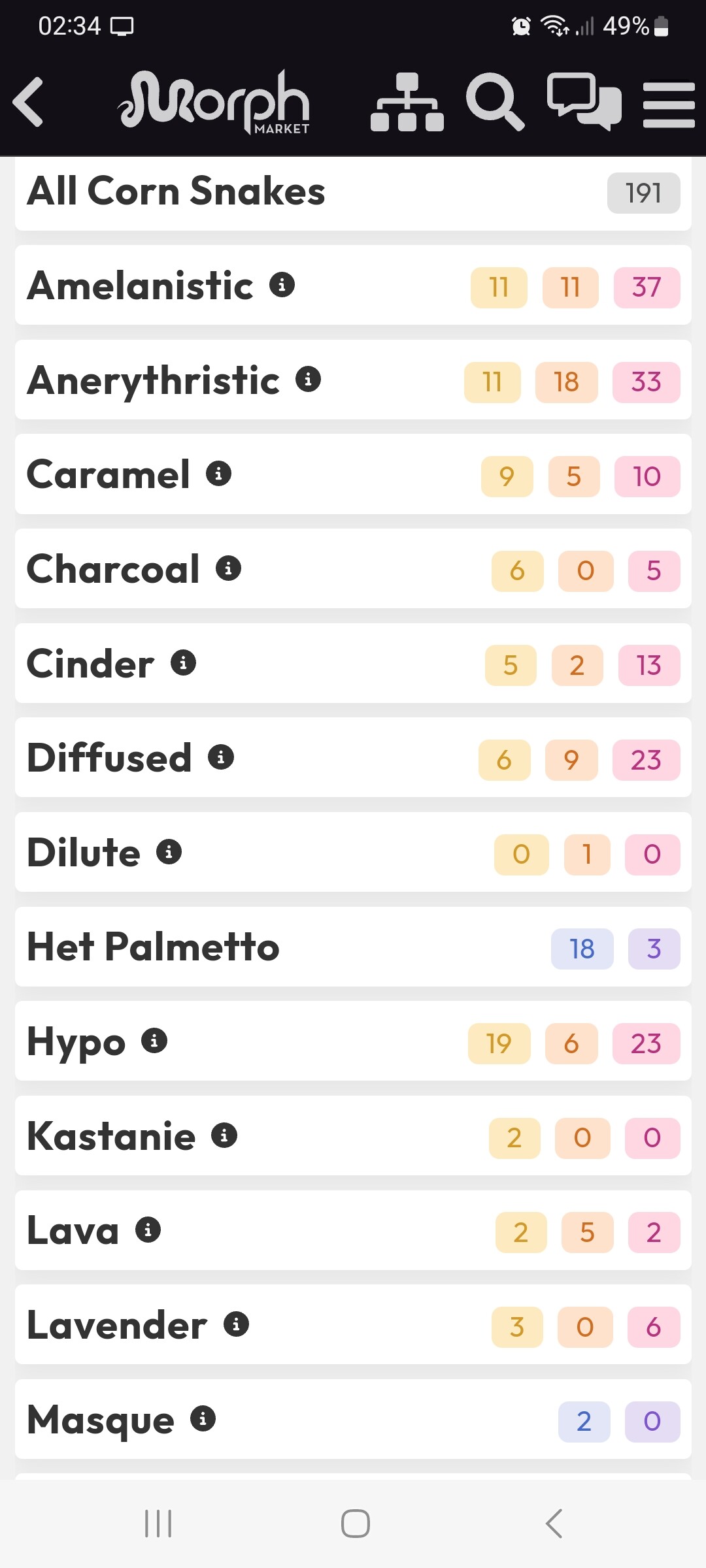Open the messages chat icon

(x=584, y=102)
